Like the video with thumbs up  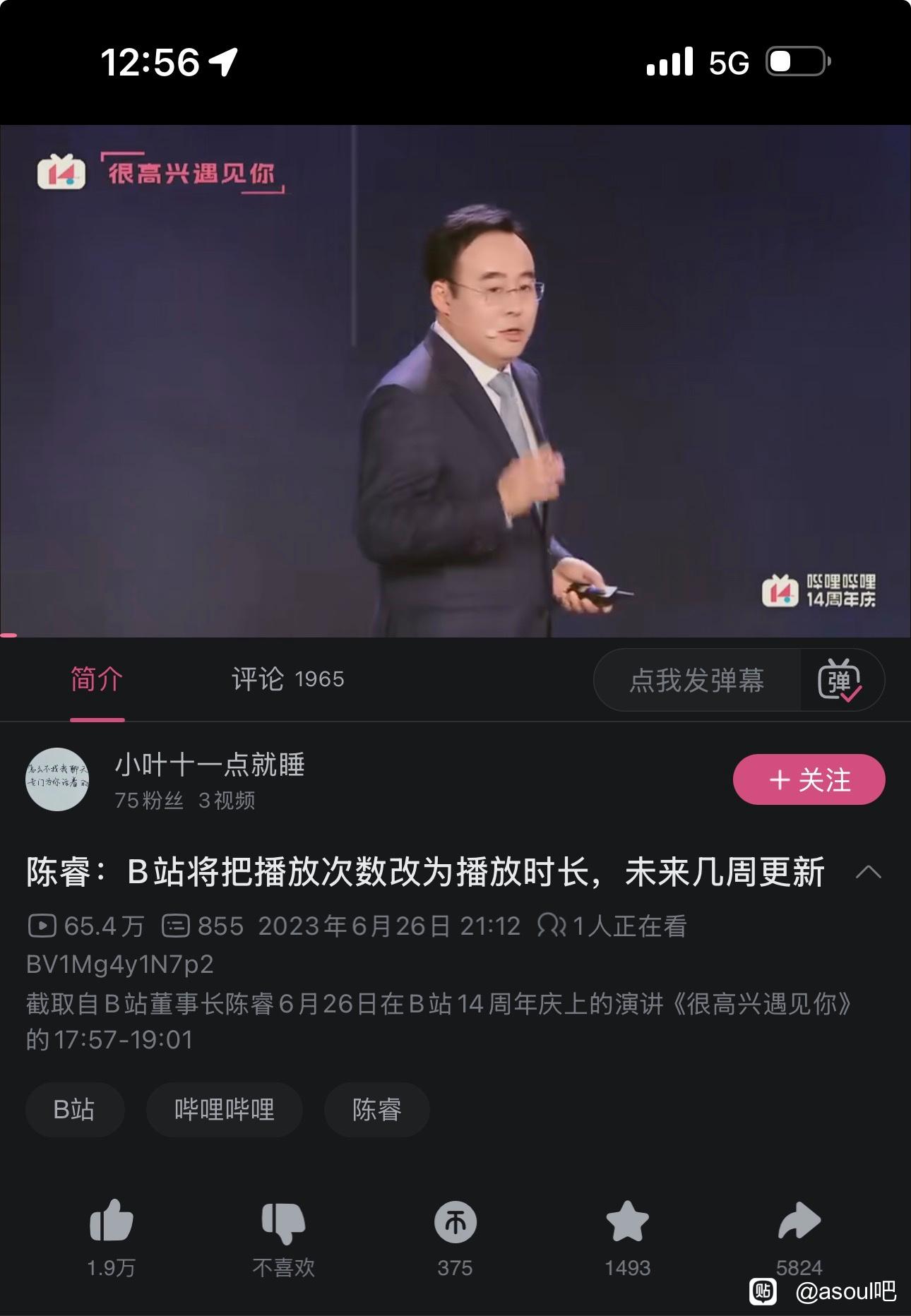pyautogui.click(x=112, y=1223)
